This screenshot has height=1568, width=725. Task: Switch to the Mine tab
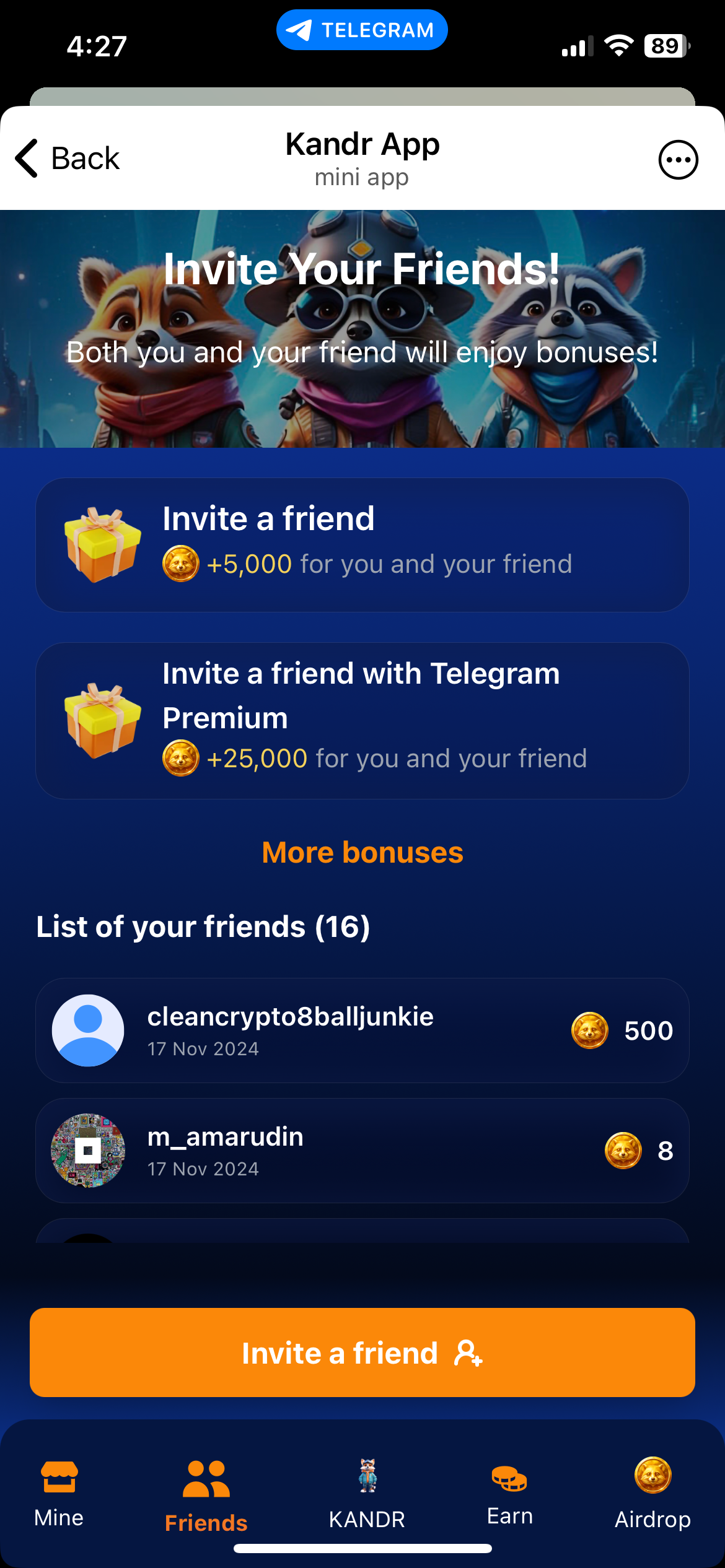point(59,1494)
